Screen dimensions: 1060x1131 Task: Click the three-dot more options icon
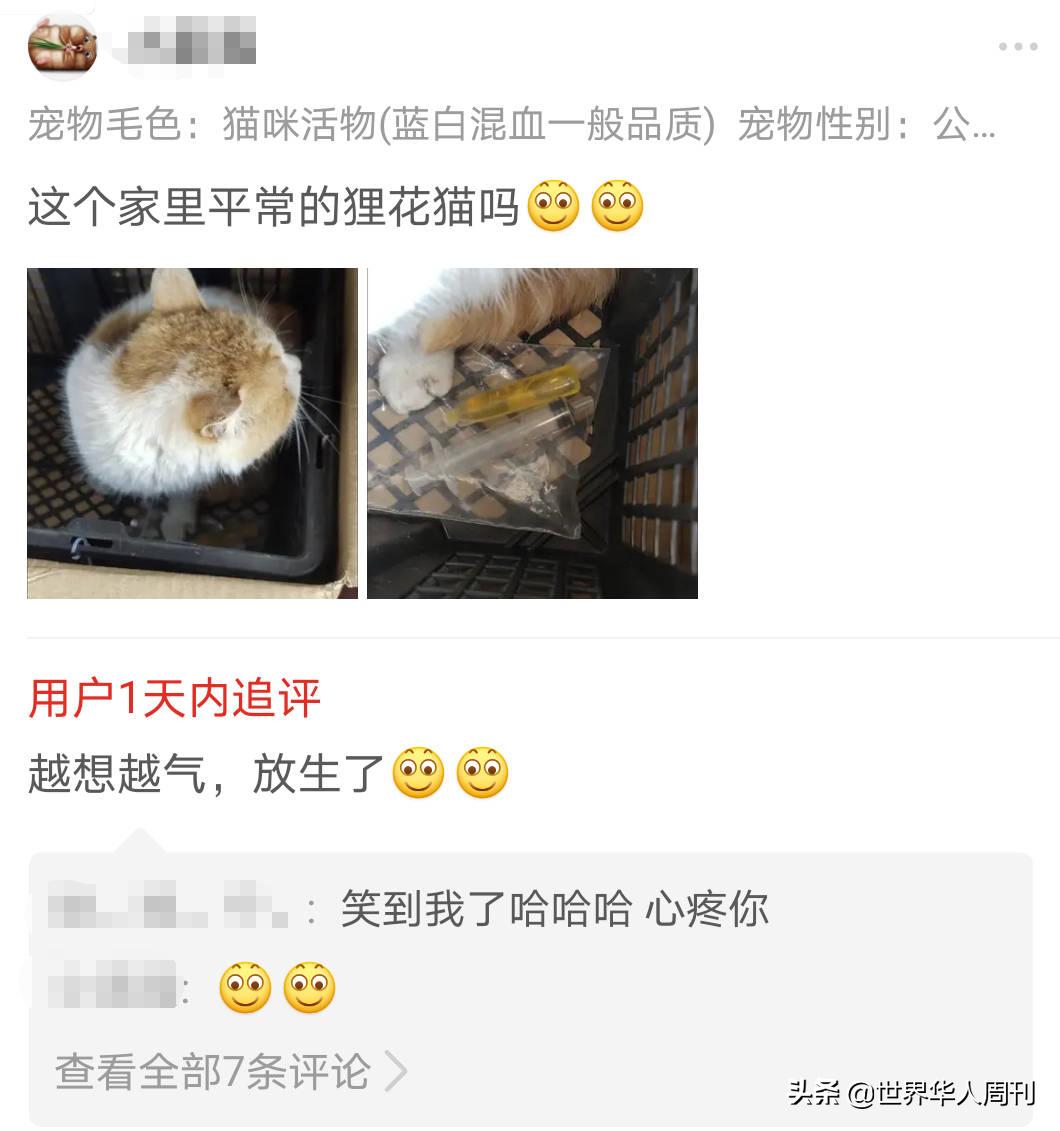(x=1018, y=46)
